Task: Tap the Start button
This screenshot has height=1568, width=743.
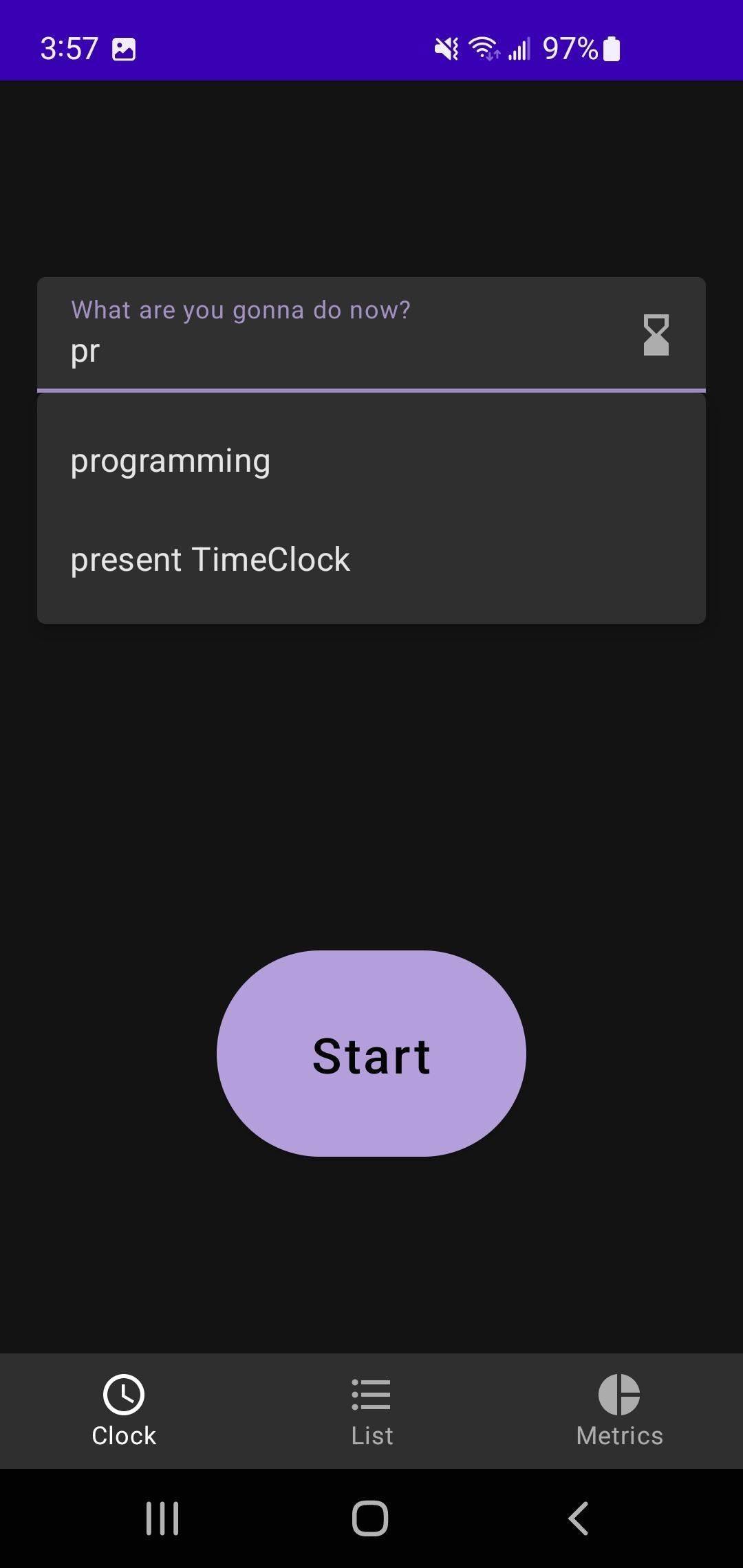Action: 371,1054
